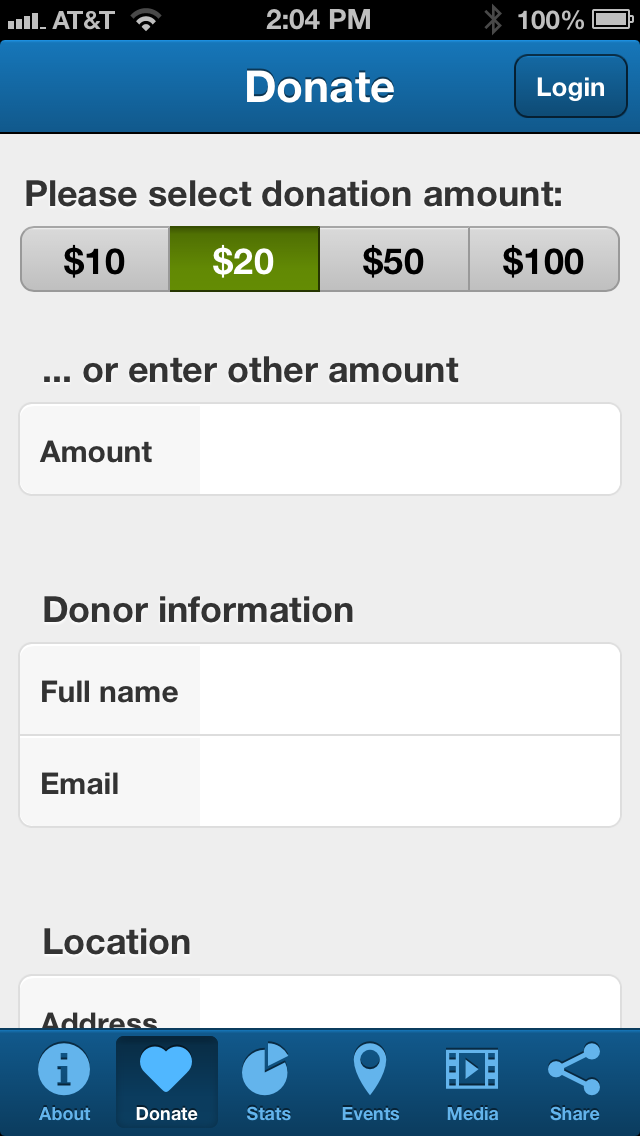The width and height of the screenshot is (640, 1136).
Task: Enter the Email field
Action: click(x=409, y=783)
